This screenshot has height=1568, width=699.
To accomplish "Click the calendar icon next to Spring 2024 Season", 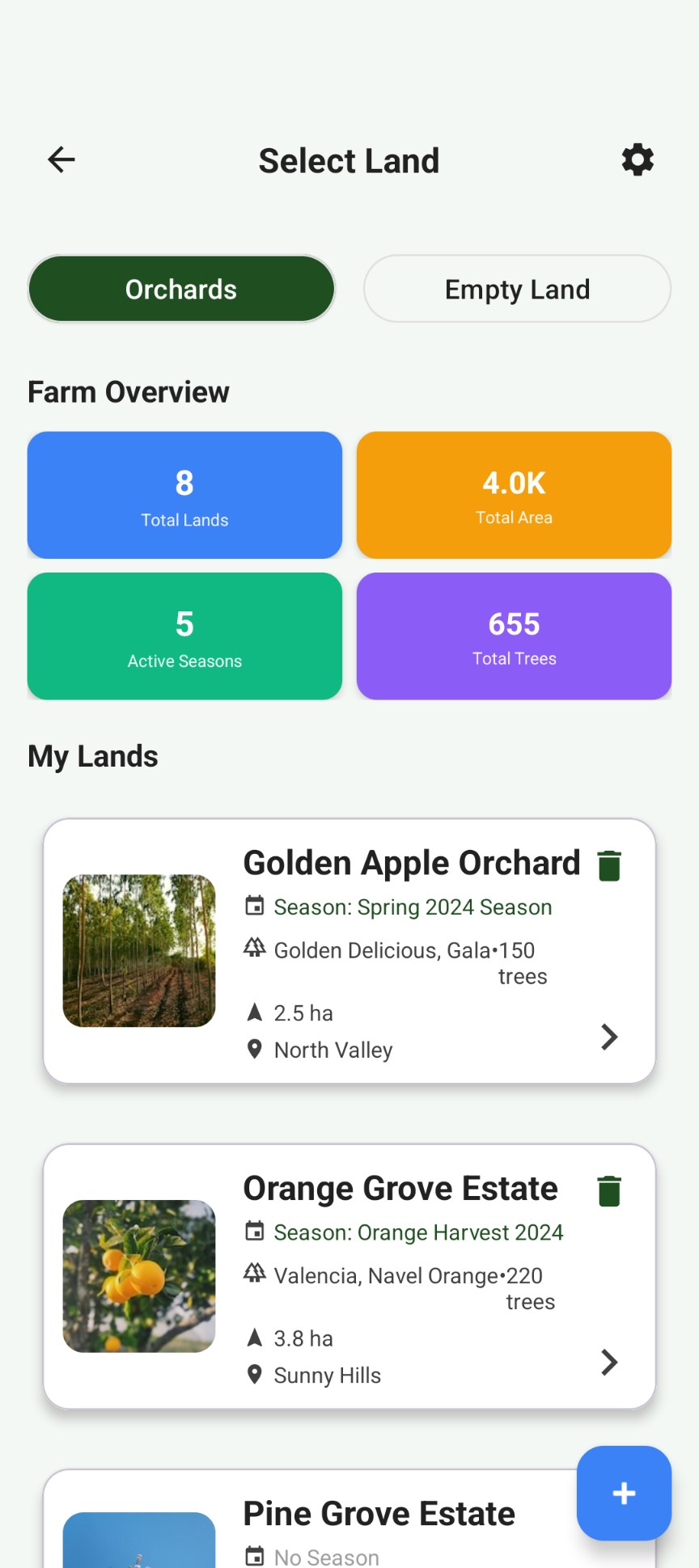I will [254, 907].
